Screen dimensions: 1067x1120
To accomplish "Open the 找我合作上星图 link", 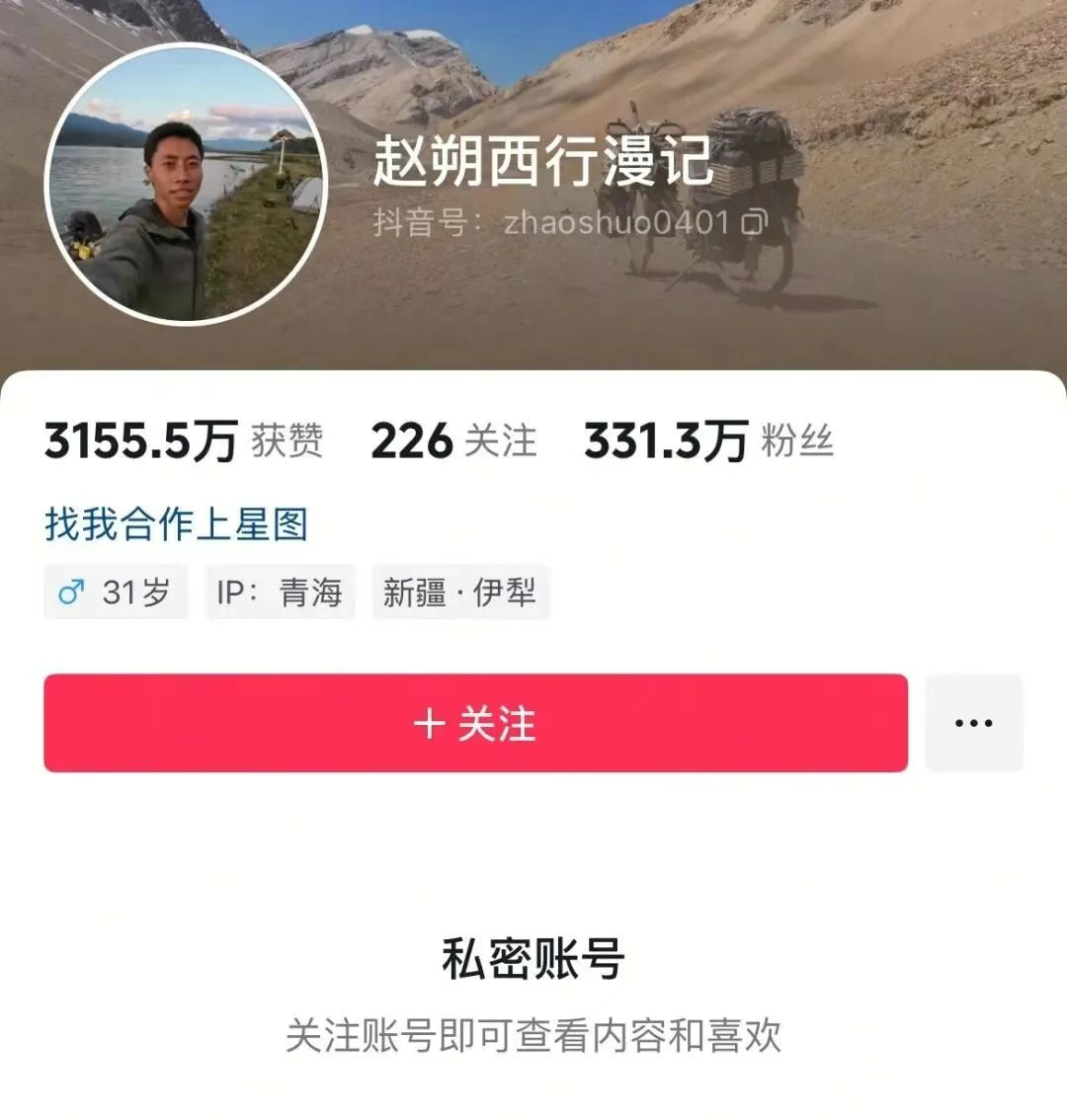I will (x=176, y=524).
